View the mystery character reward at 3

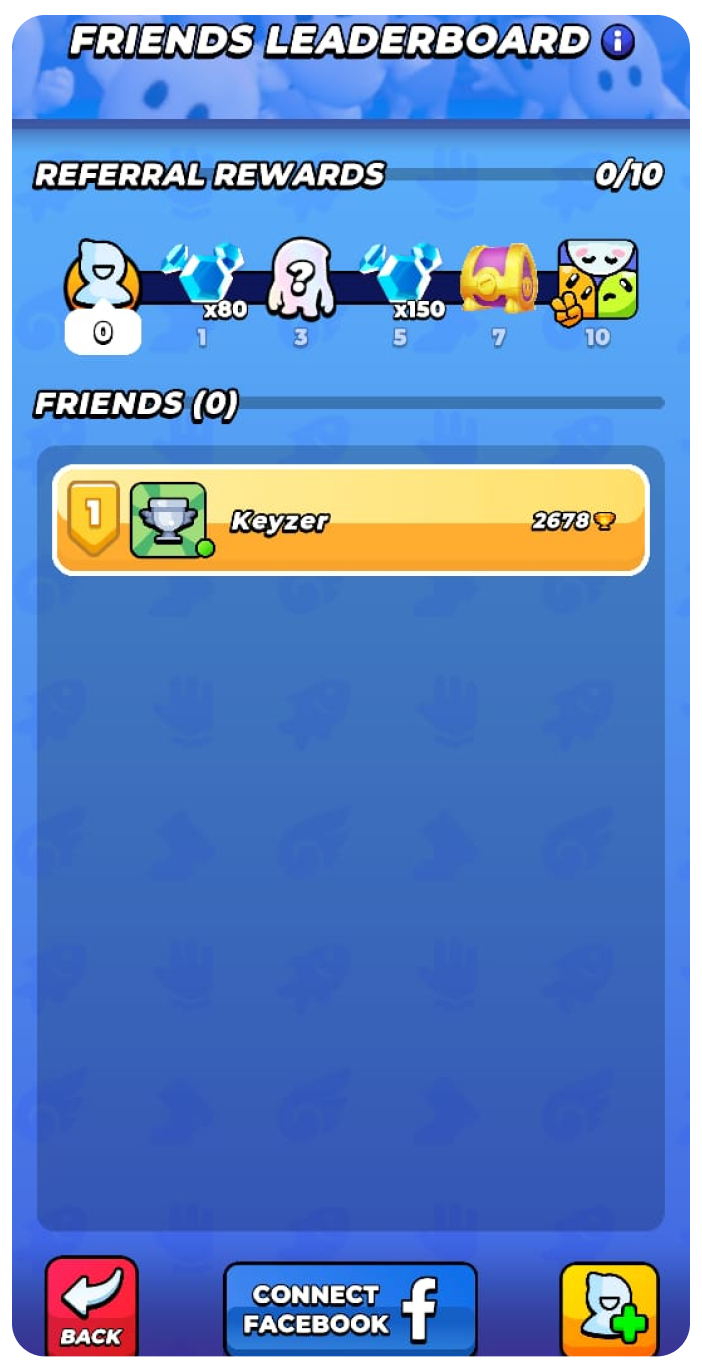tap(301, 279)
